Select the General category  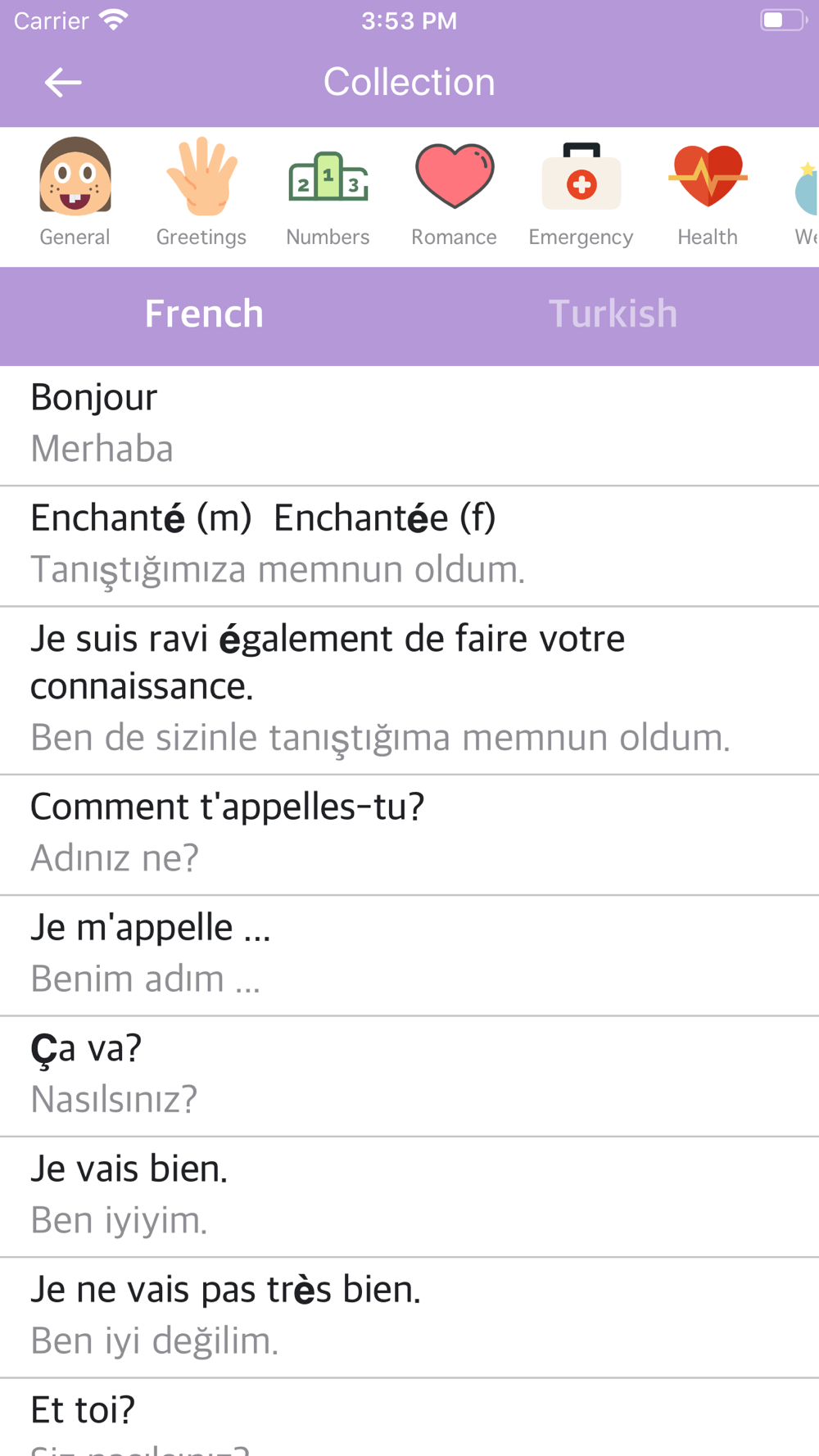coord(75,193)
